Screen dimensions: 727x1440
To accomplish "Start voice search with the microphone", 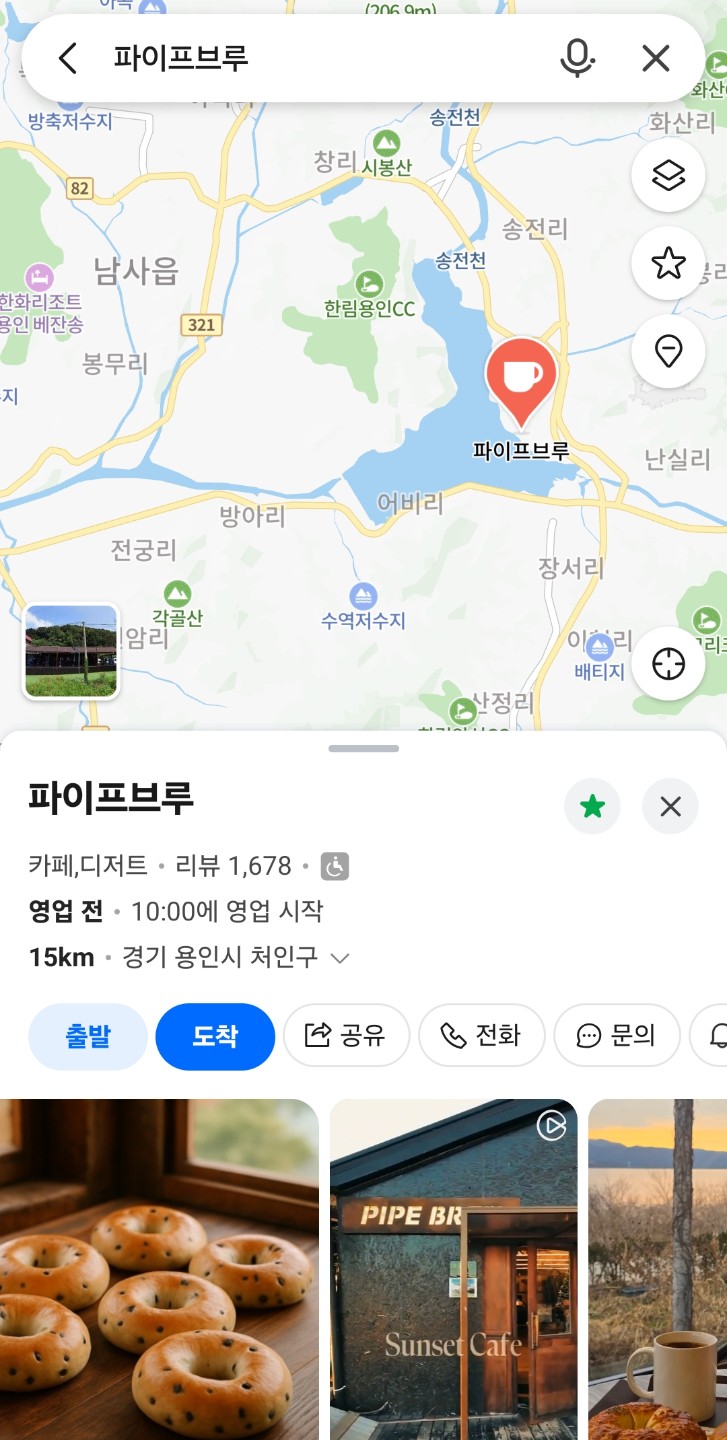I will [x=576, y=59].
